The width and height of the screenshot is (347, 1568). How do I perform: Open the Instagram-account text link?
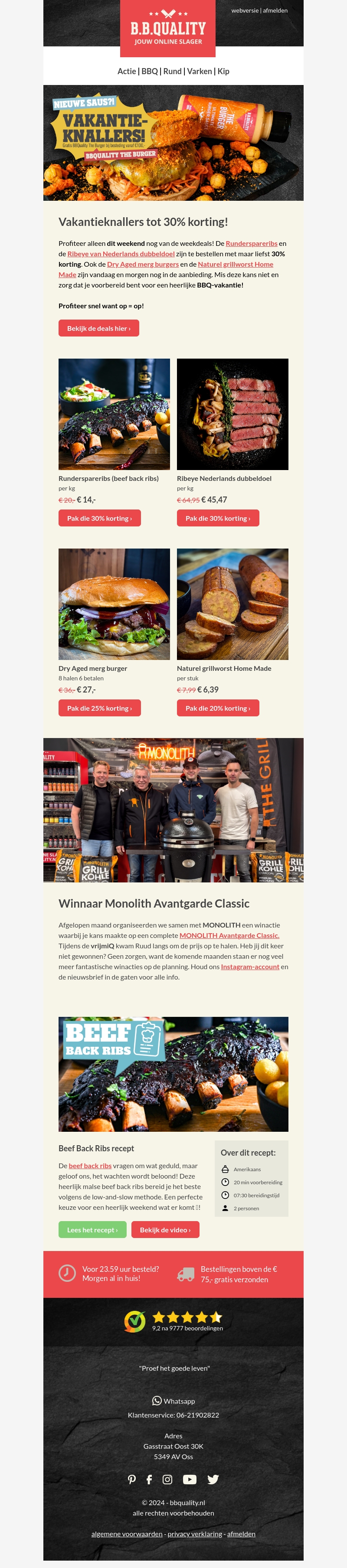(x=249, y=967)
